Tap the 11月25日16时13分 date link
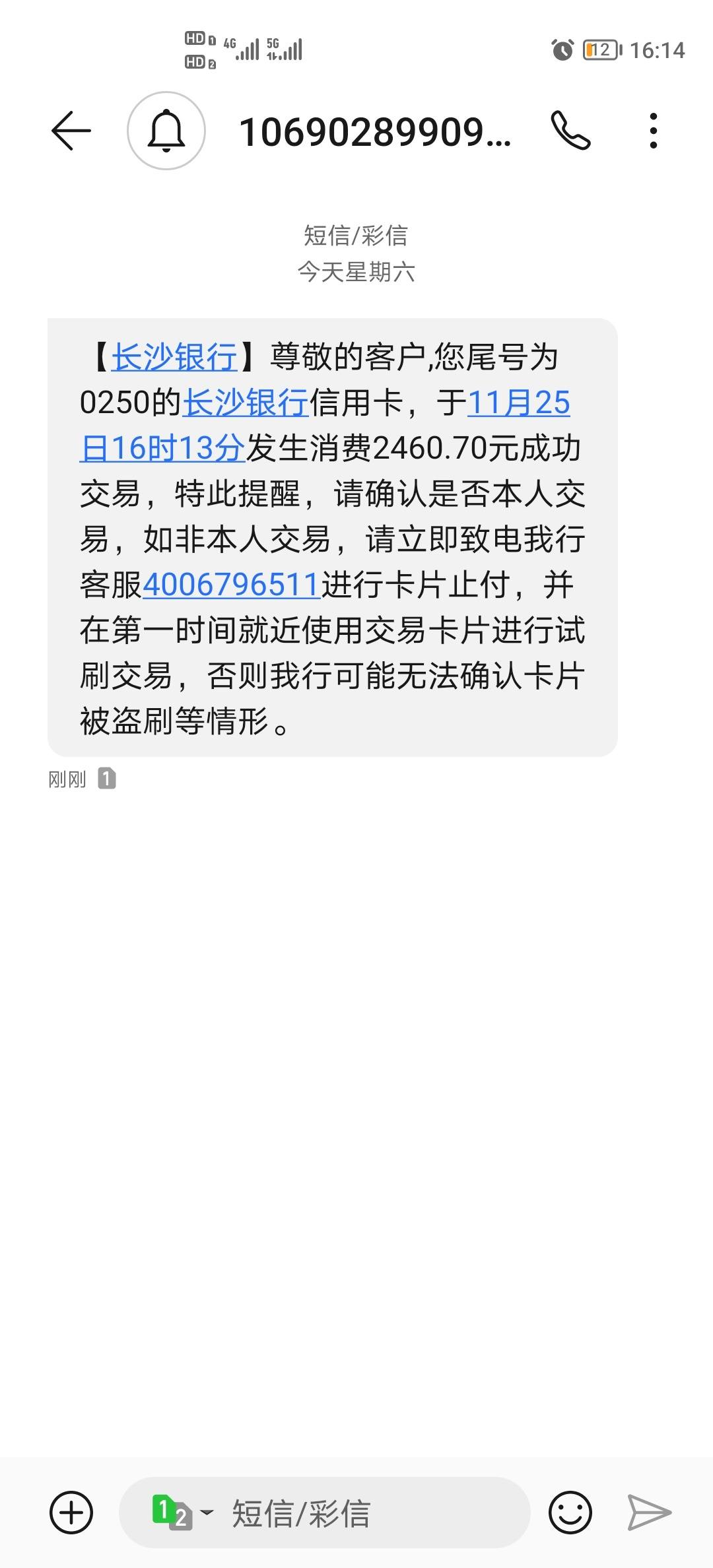The width and height of the screenshot is (713, 1568). click(x=325, y=426)
